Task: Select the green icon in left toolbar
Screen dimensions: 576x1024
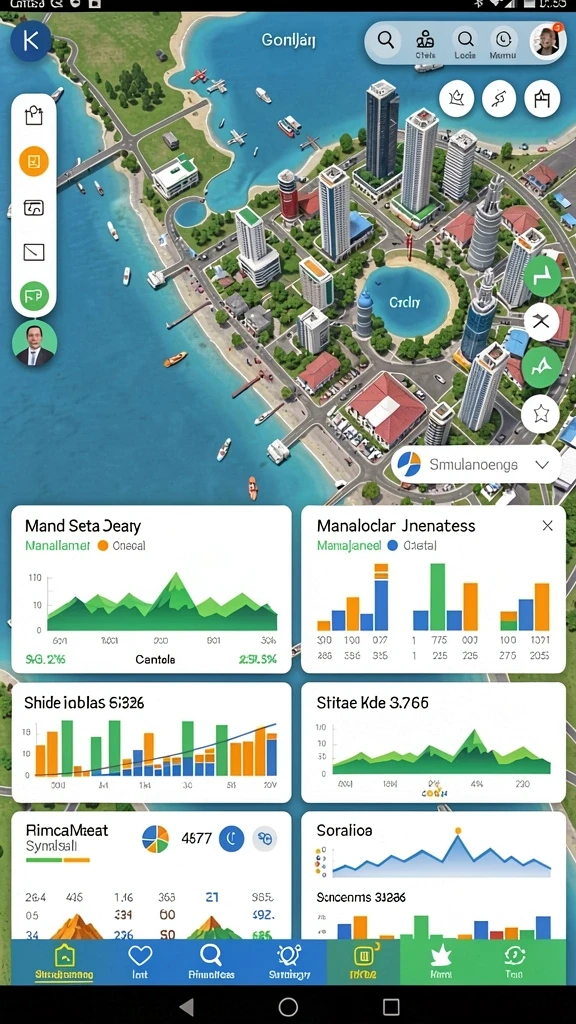Action: tap(34, 296)
